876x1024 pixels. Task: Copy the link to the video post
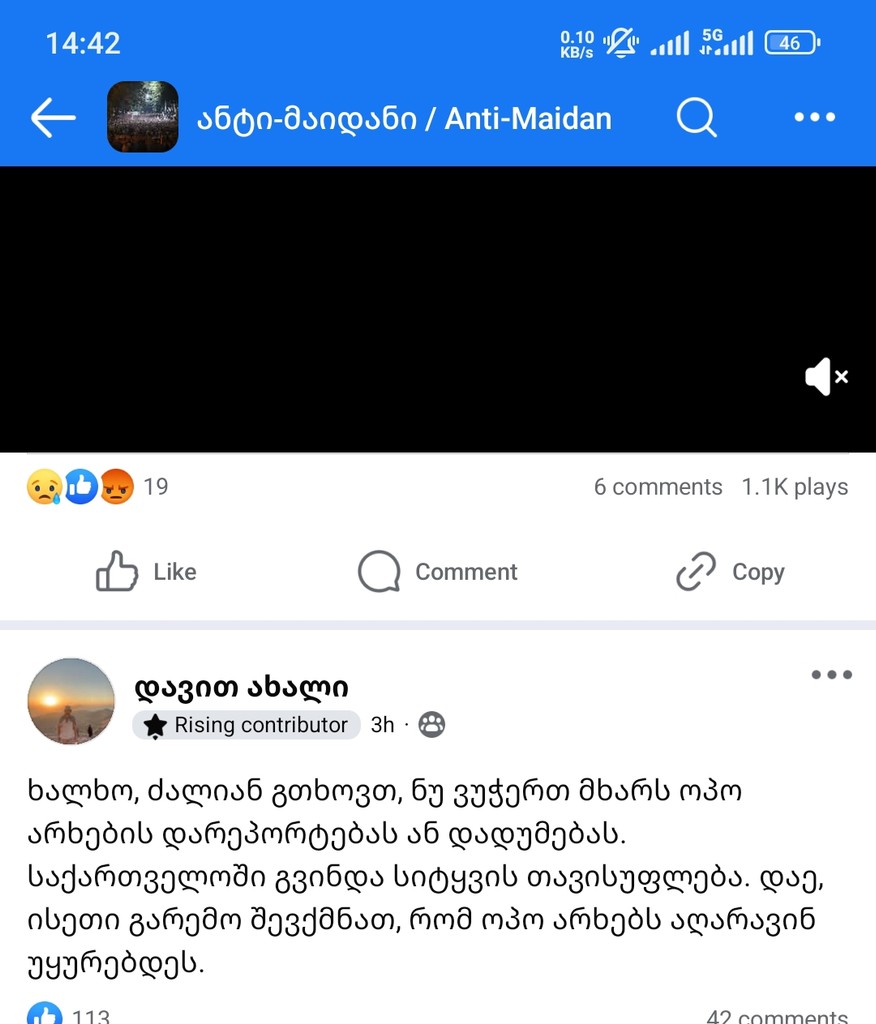click(730, 572)
